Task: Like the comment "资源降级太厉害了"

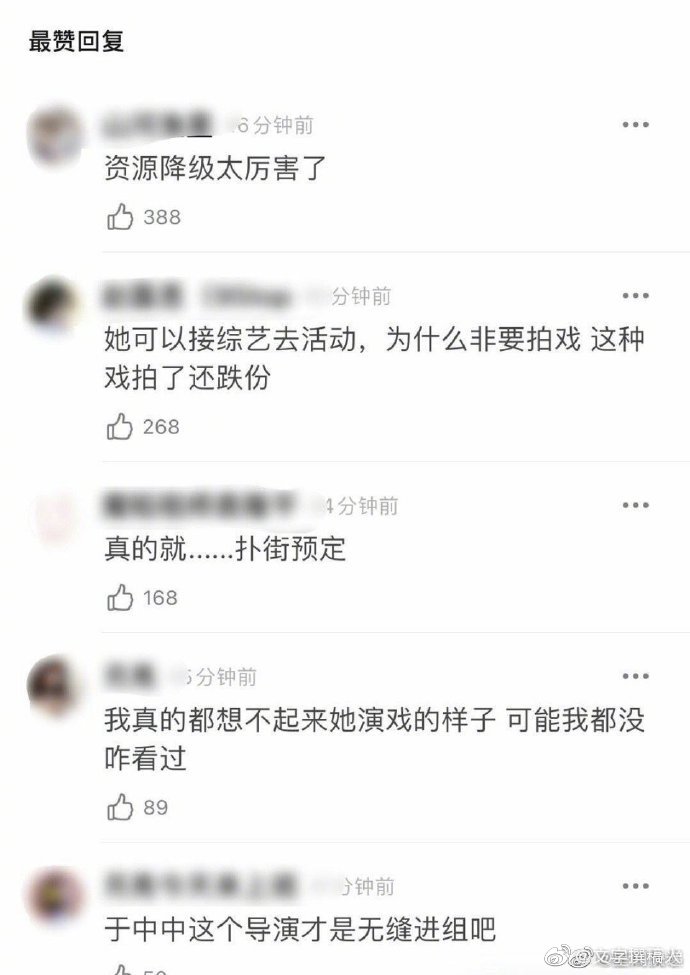Action: pos(121,217)
